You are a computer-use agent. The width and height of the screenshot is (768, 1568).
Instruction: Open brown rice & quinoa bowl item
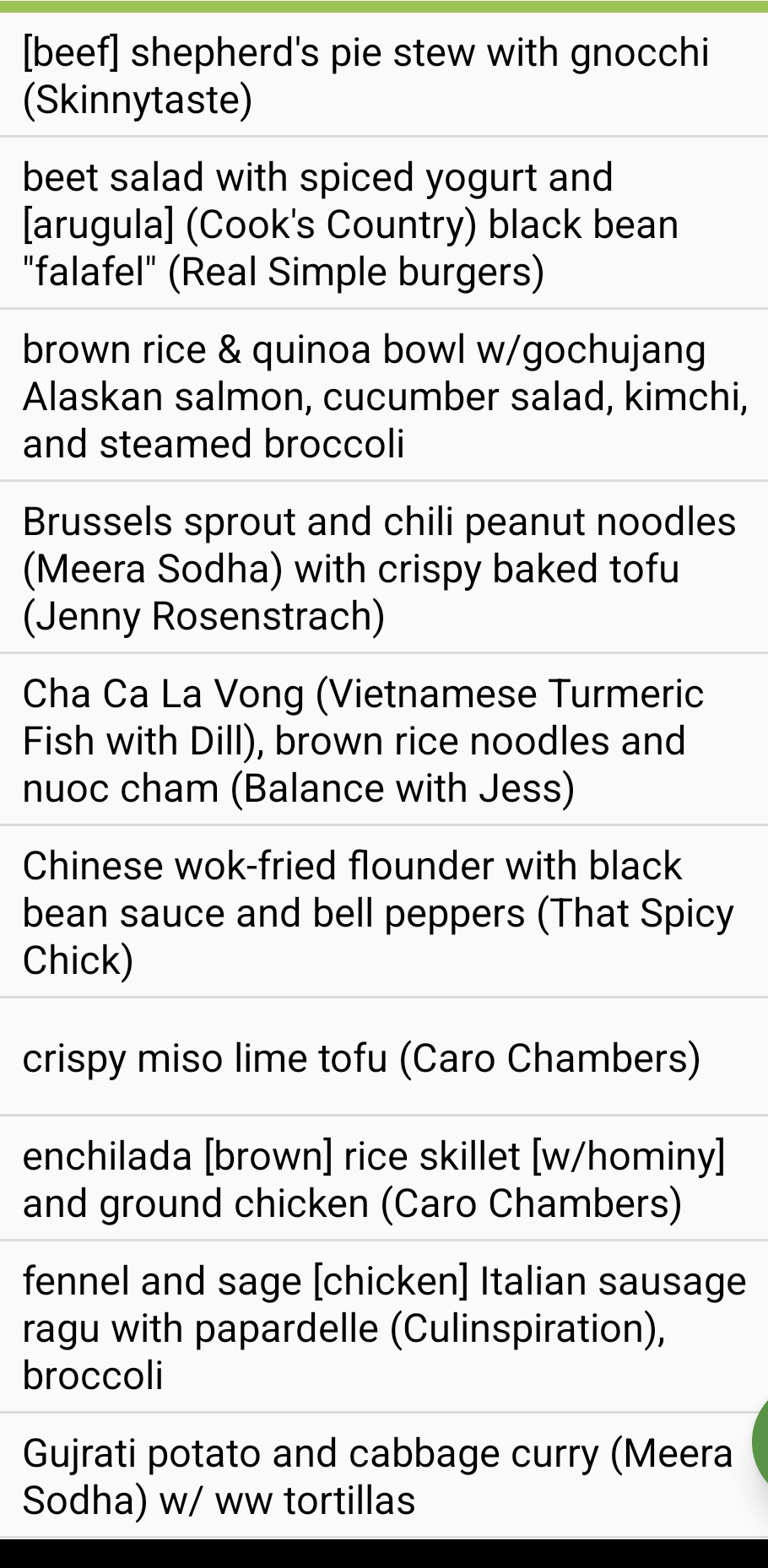[x=384, y=397]
